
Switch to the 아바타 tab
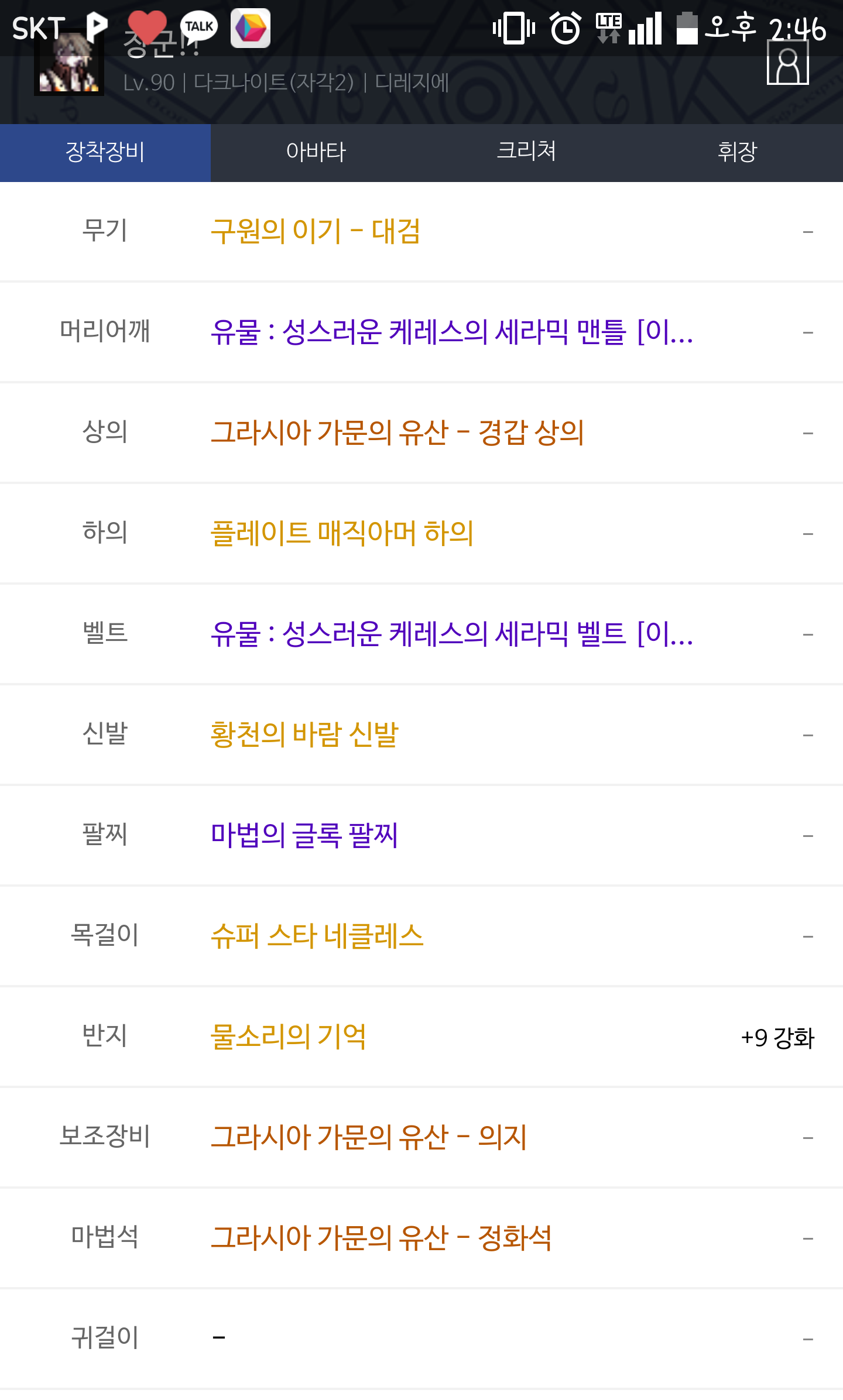[x=316, y=152]
